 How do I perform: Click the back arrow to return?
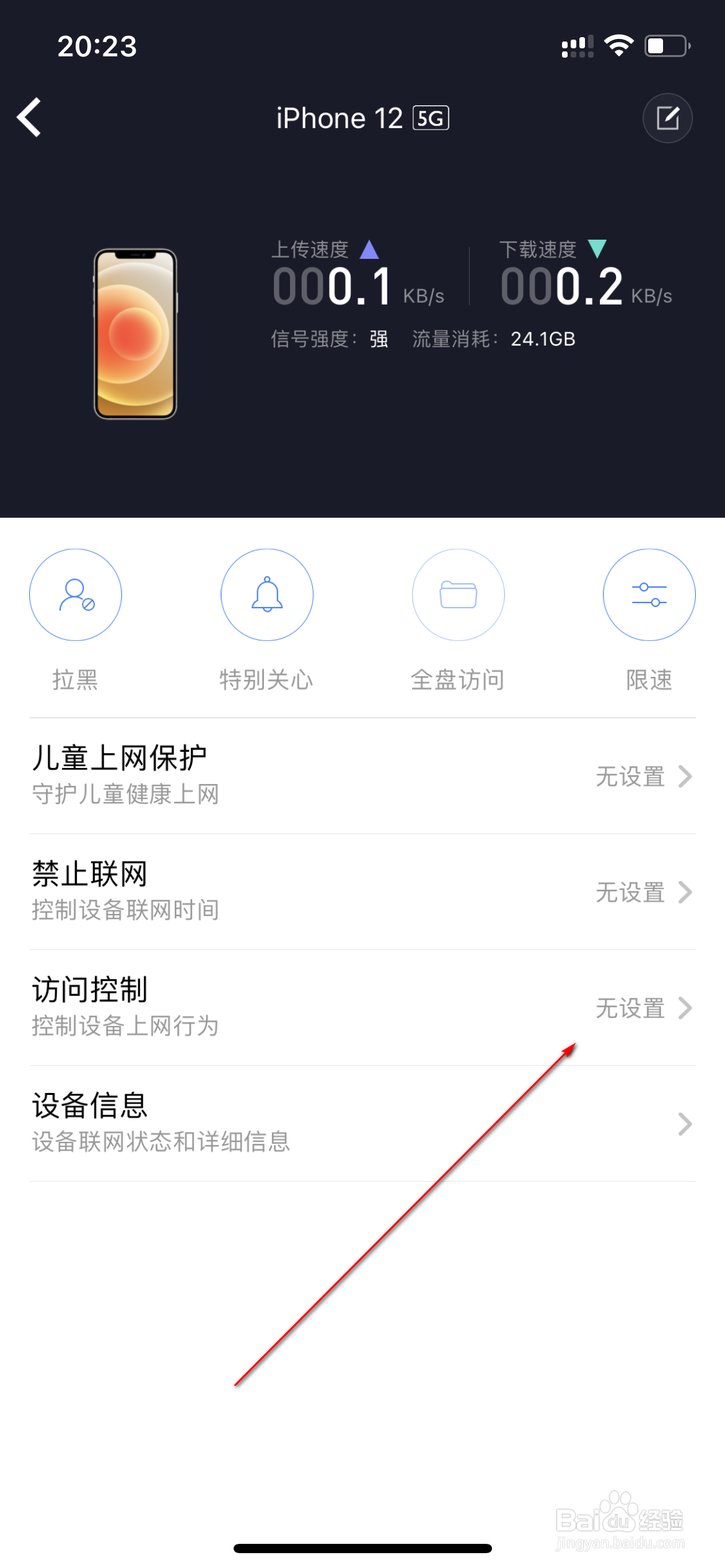(x=29, y=118)
